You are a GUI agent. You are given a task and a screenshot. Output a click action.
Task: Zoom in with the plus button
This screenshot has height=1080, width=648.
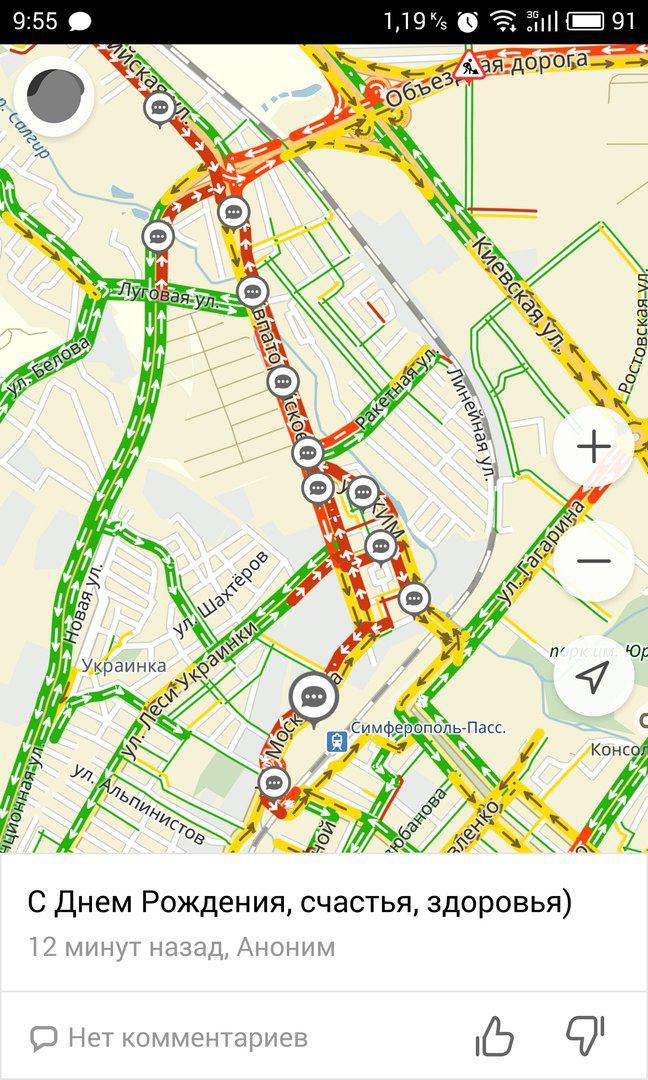593,447
